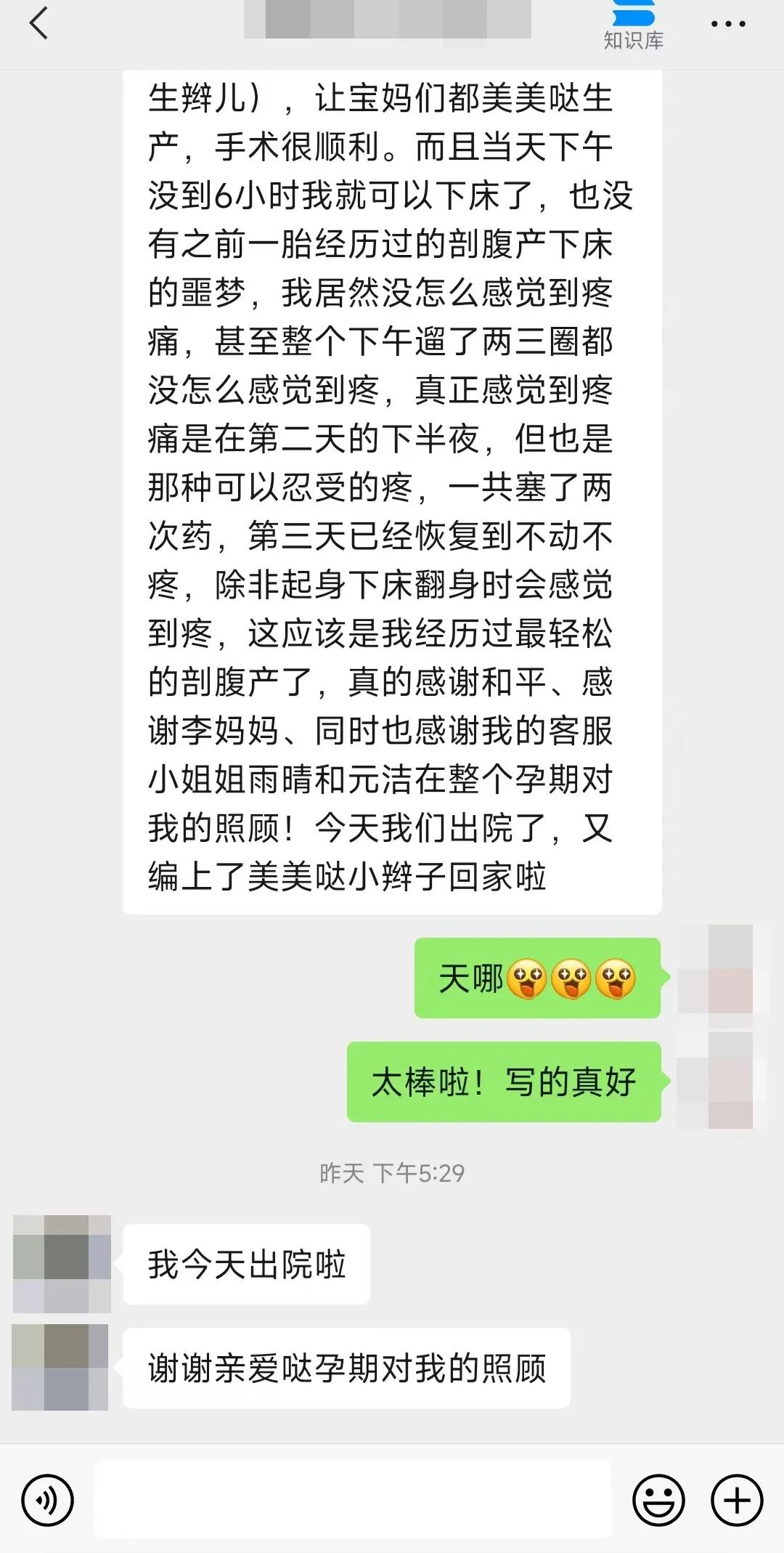This screenshot has width=784, height=1553.
Task: Open the 知识库 knowledge base
Action: click(633, 26)
